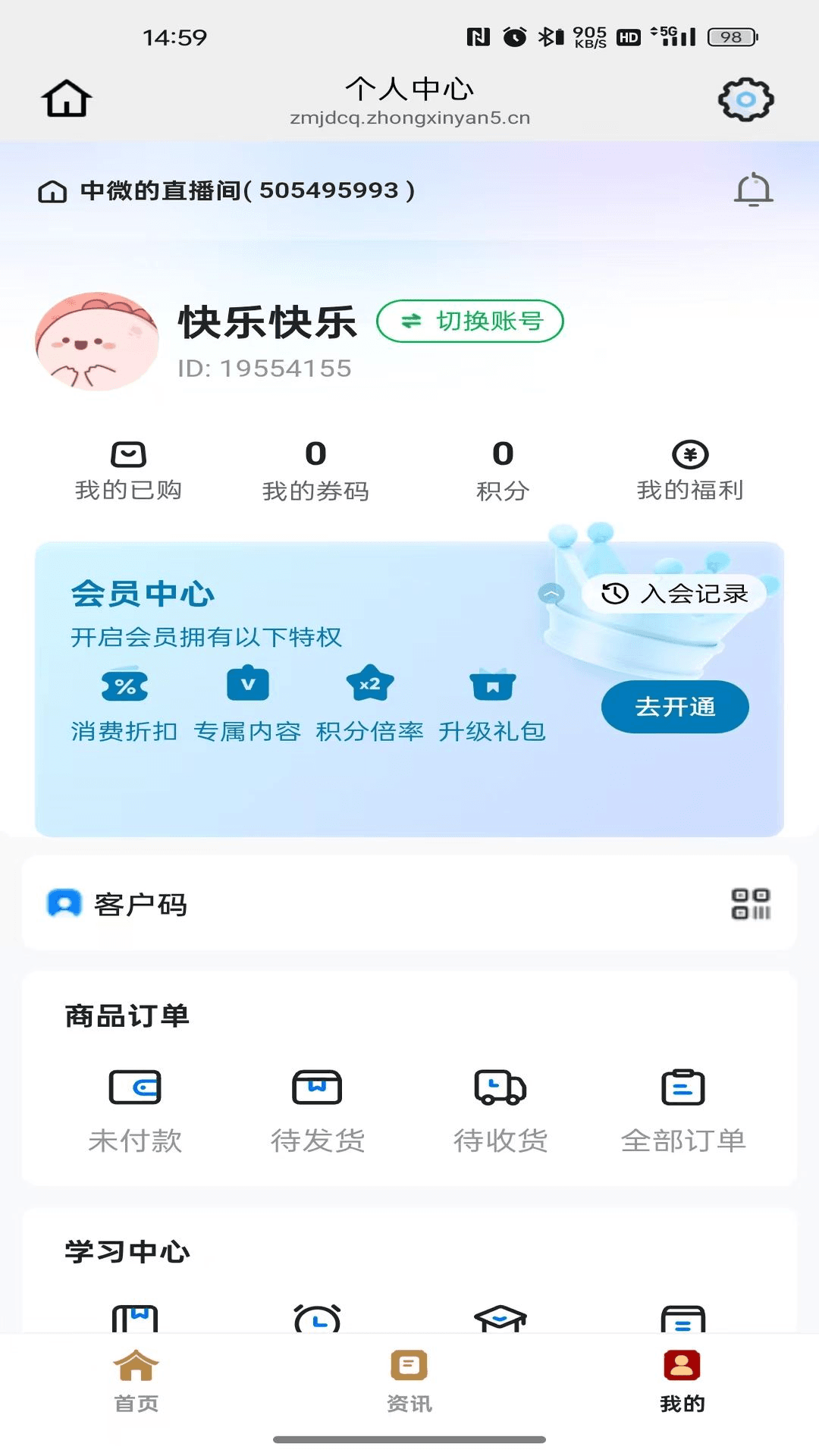
Task: Open the 入会记录 membership record link
Action: point(676,594)
